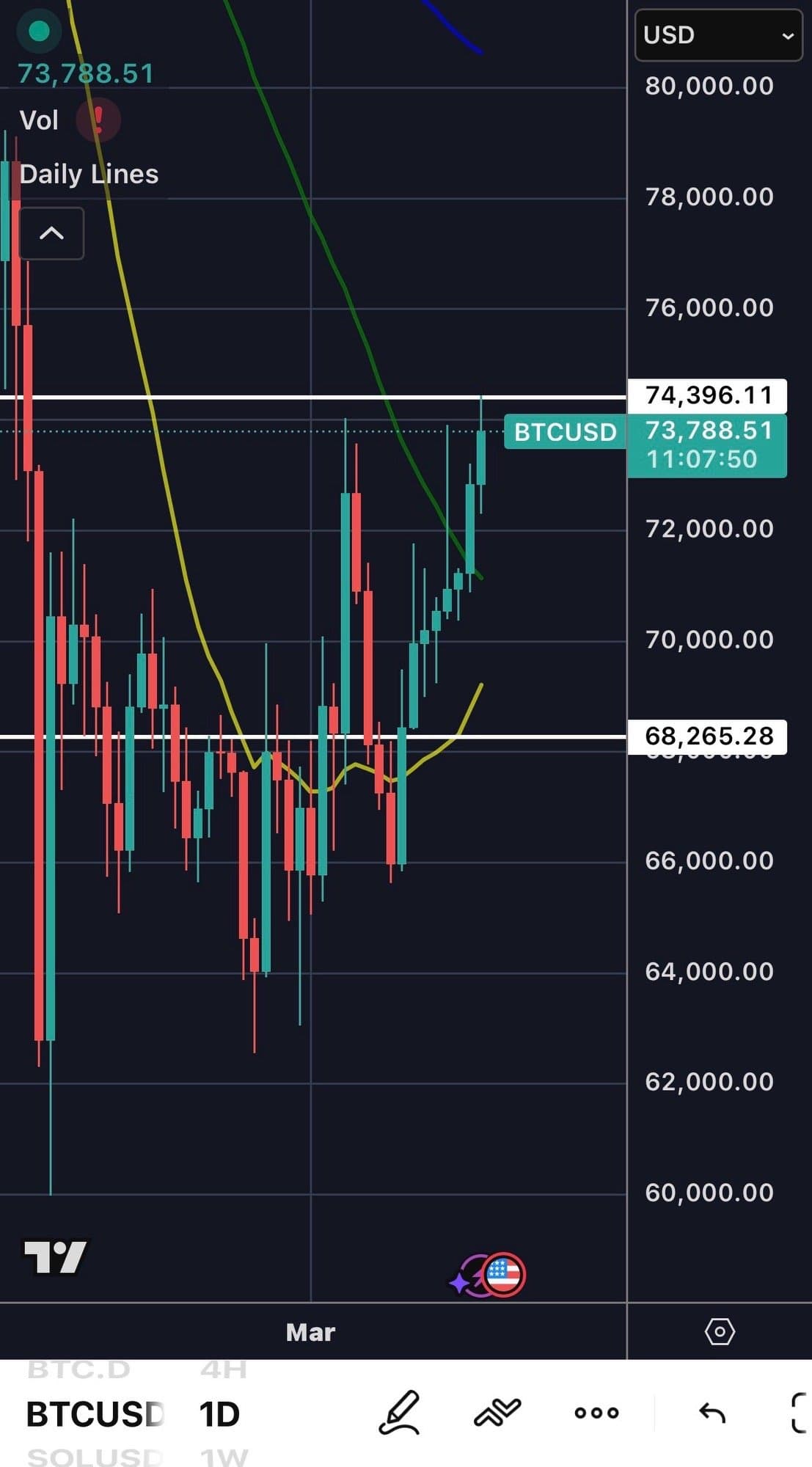Tap the US economic event flag marker
This screenshot has height=1467, width=812.
tap(503, 1275)
